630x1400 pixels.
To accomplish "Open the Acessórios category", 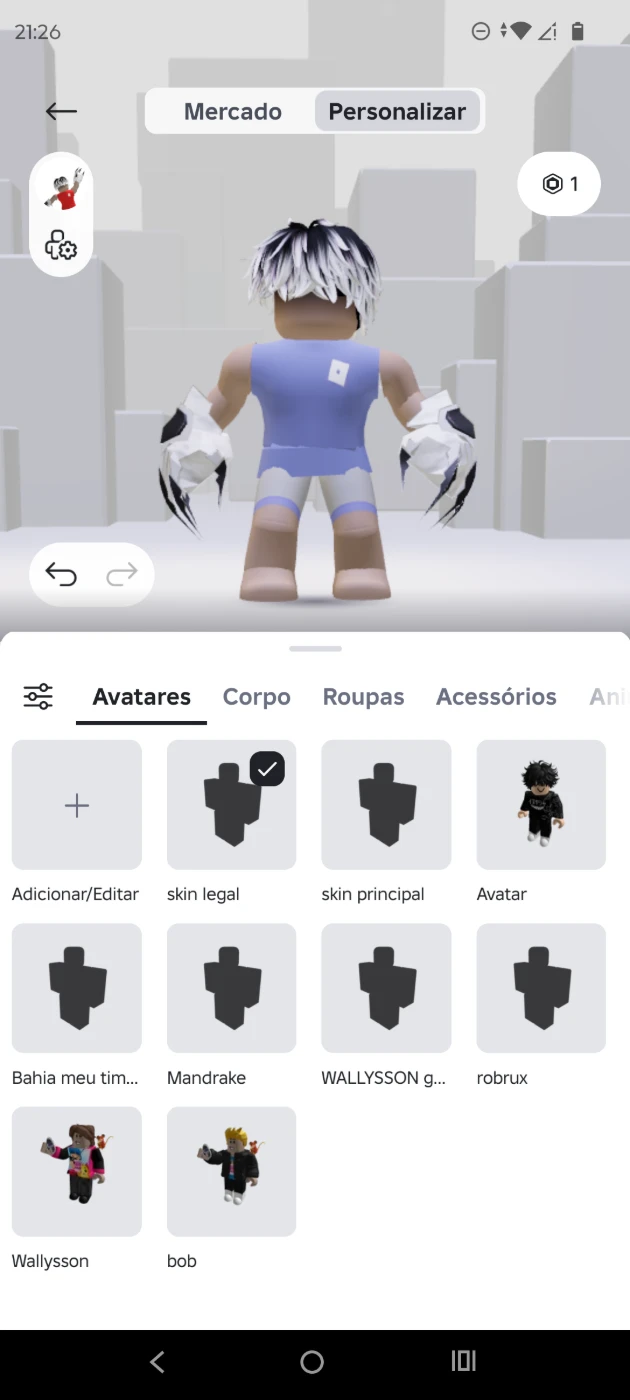I will [496, 697].
